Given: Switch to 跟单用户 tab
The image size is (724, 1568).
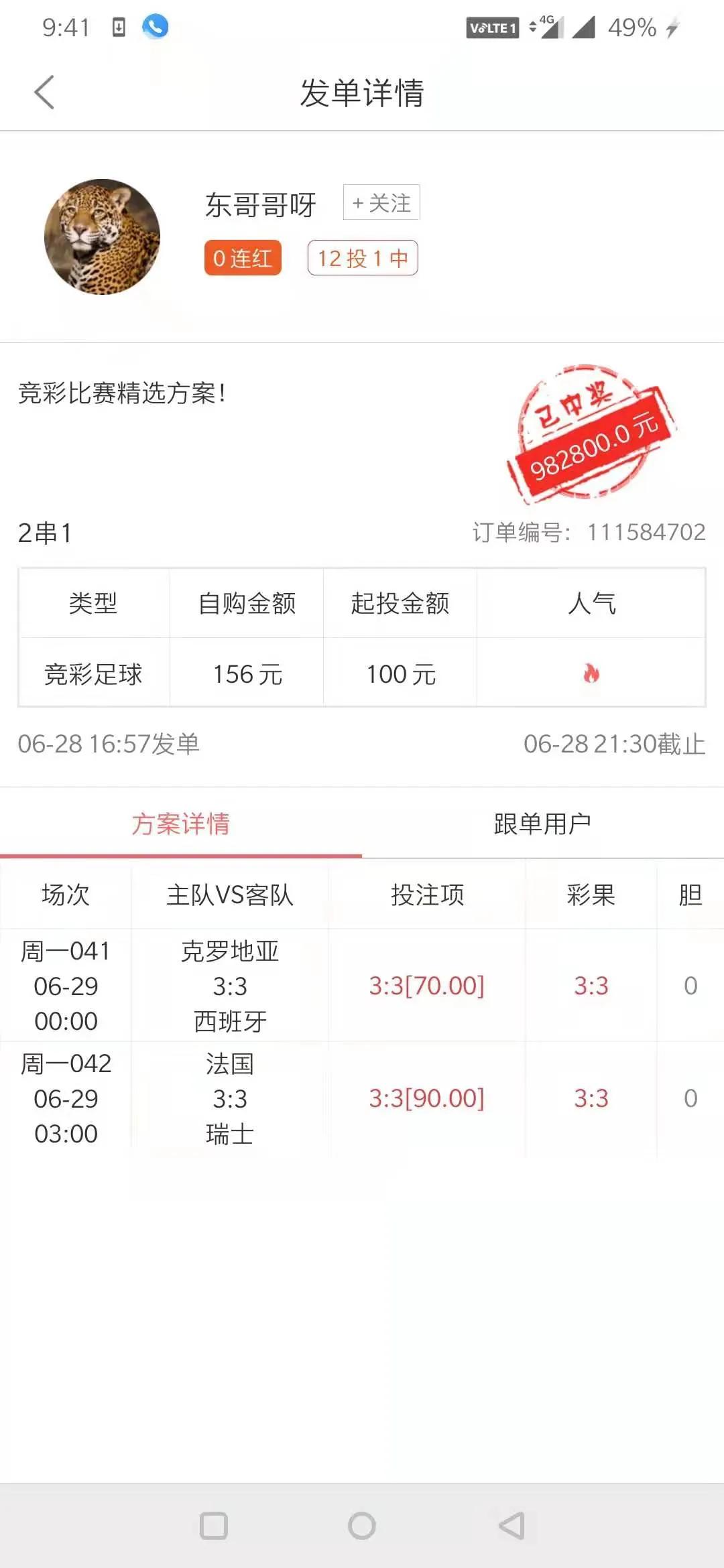Looking at the screenshot, I should 542,824.
